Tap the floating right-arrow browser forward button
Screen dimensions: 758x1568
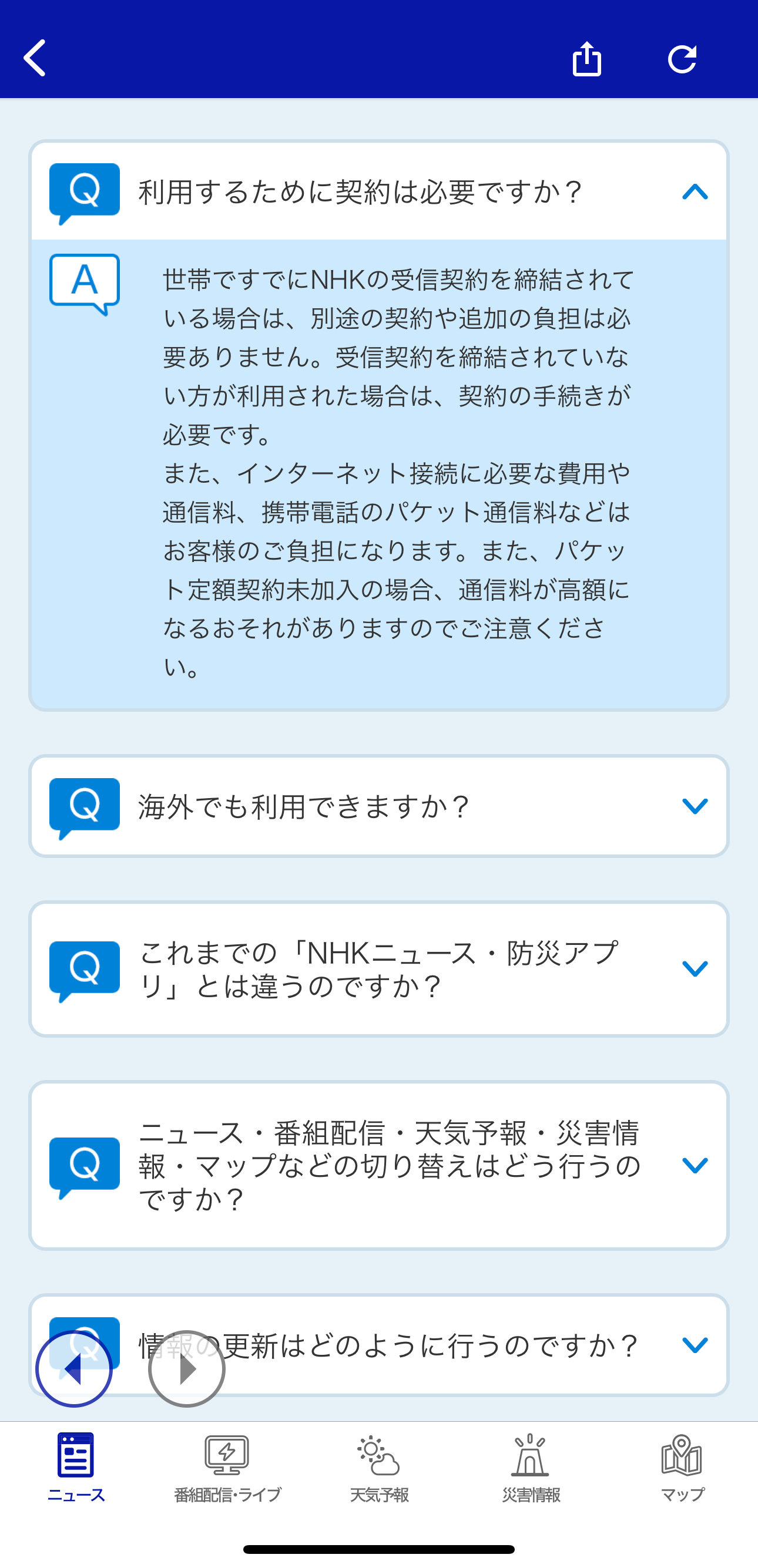187,1369
